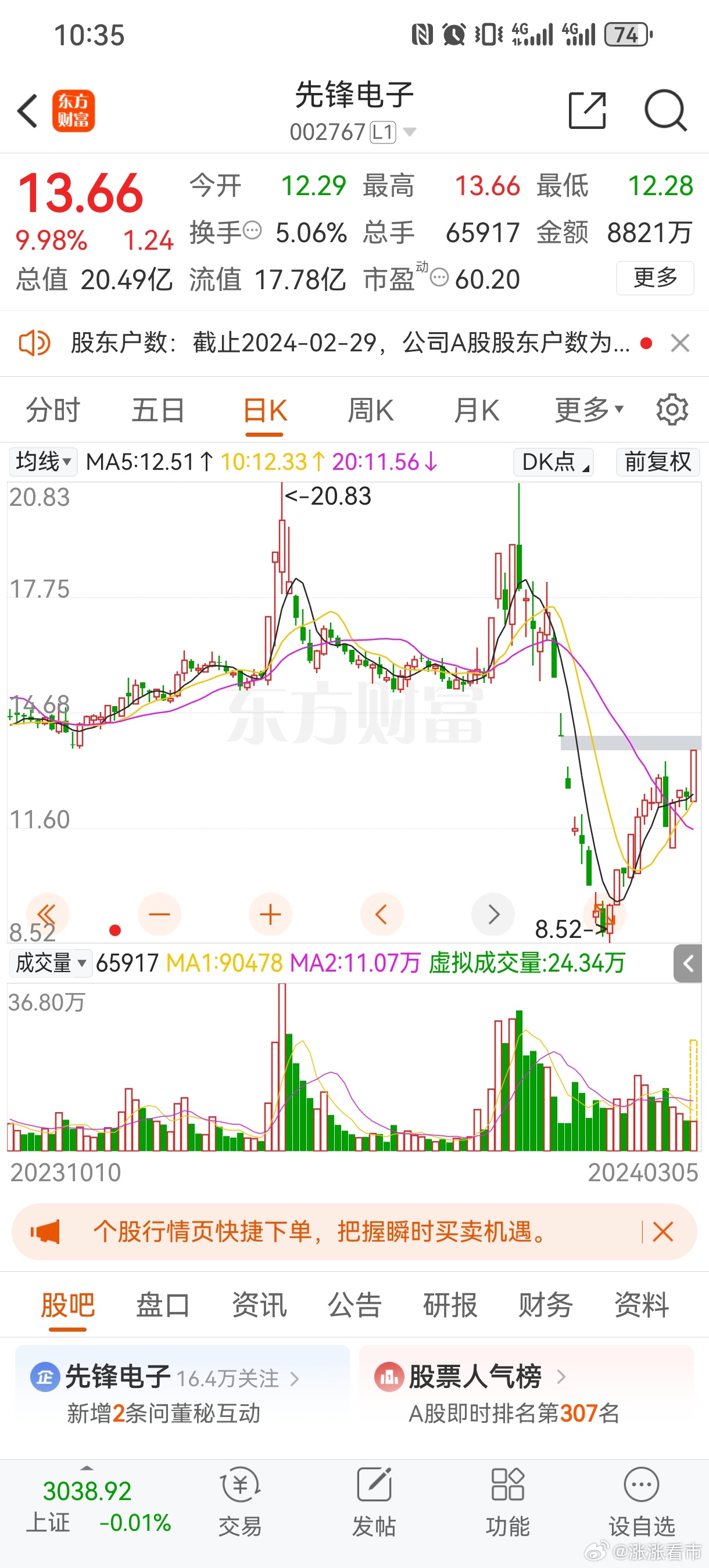Zoom in the K-line chart with plus

270,914
